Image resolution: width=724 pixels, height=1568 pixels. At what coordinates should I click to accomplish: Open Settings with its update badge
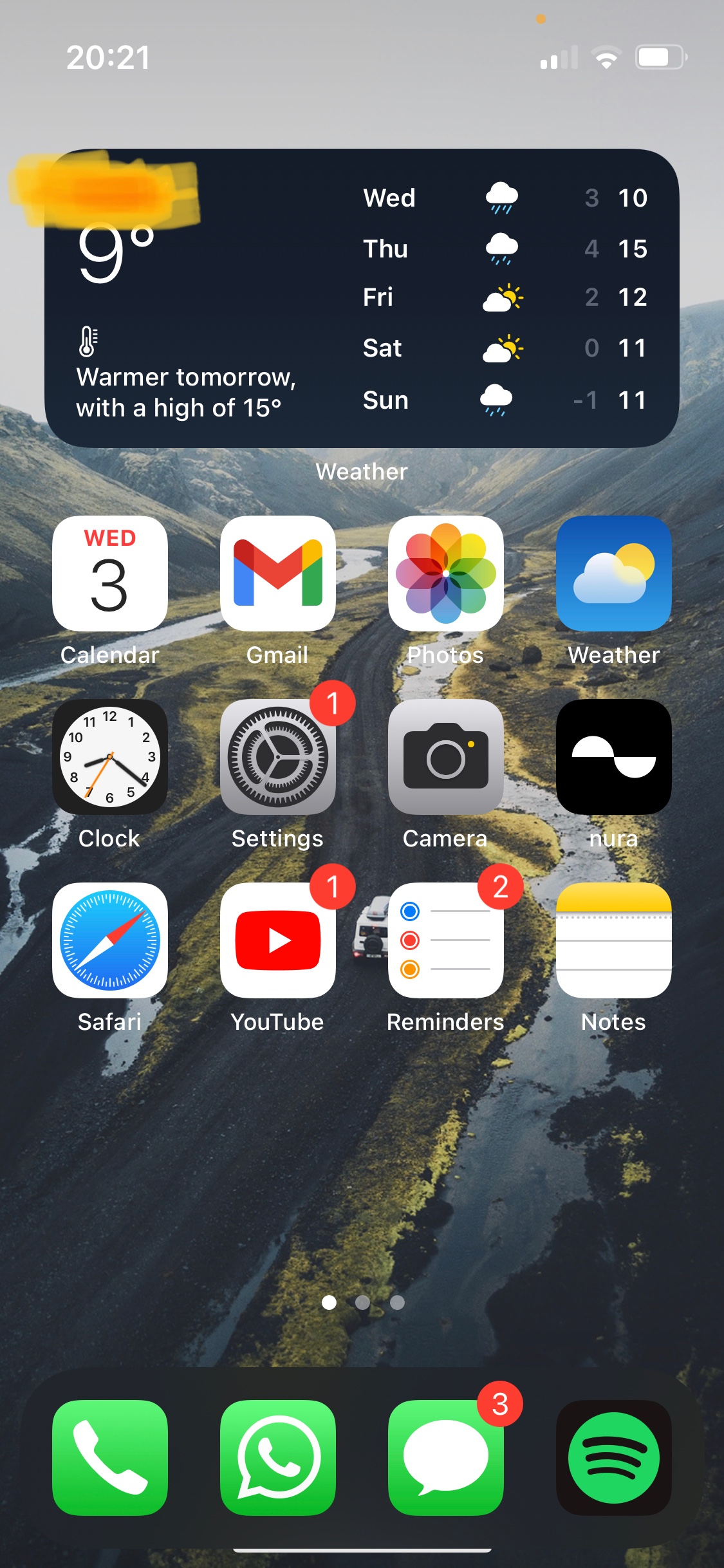(278, 756)
